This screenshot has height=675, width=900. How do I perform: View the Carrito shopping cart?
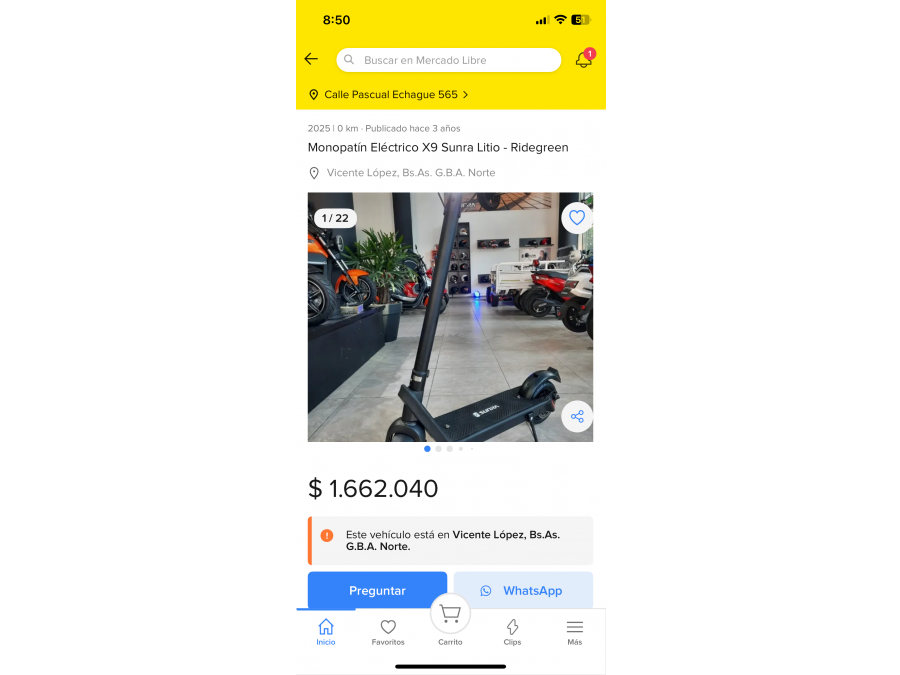tap(450, 618)
